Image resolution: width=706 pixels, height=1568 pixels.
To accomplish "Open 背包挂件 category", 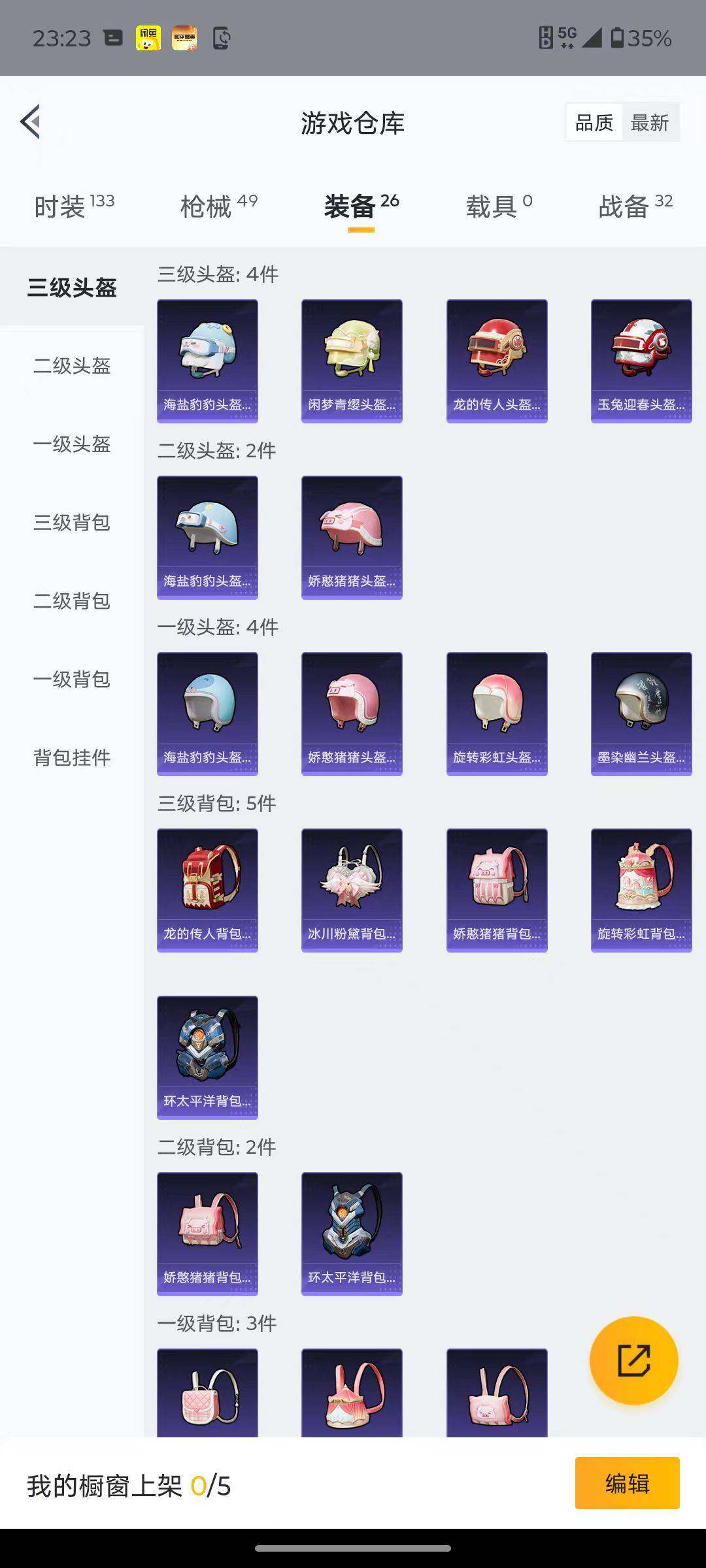I will click(x=72, y=758).
